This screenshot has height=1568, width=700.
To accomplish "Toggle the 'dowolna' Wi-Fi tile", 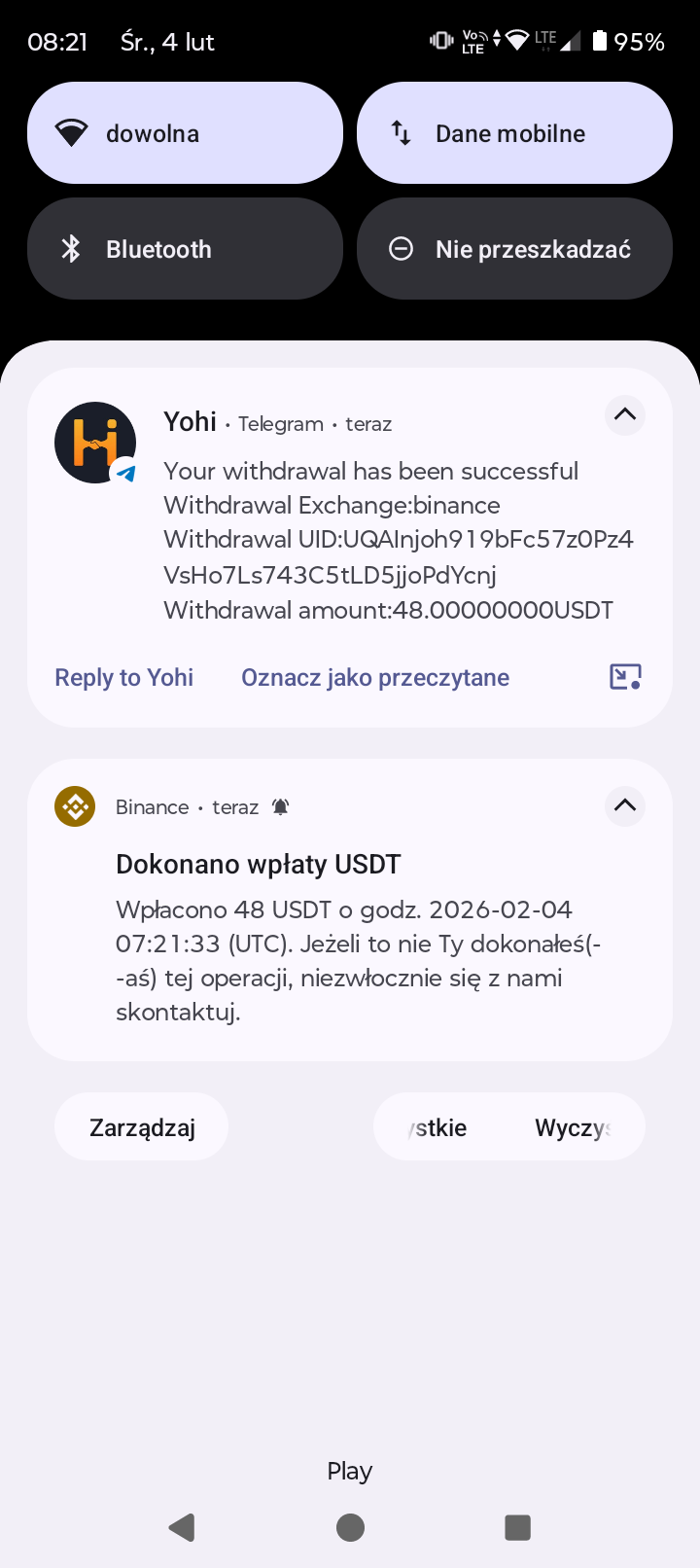I will [185, 133].
